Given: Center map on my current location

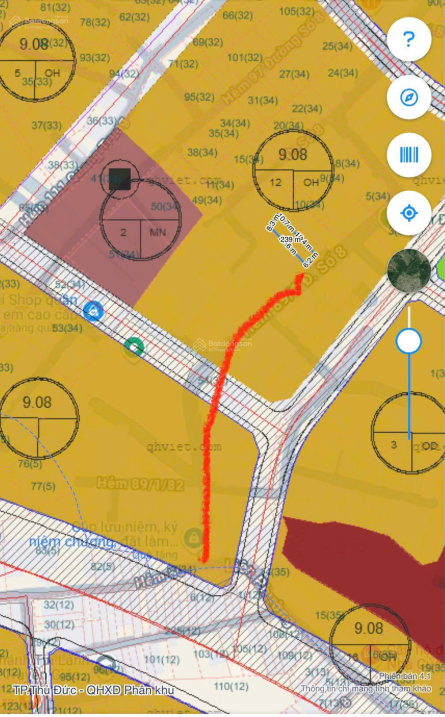Looking at the screenshot, I should [x=409, y=213].
